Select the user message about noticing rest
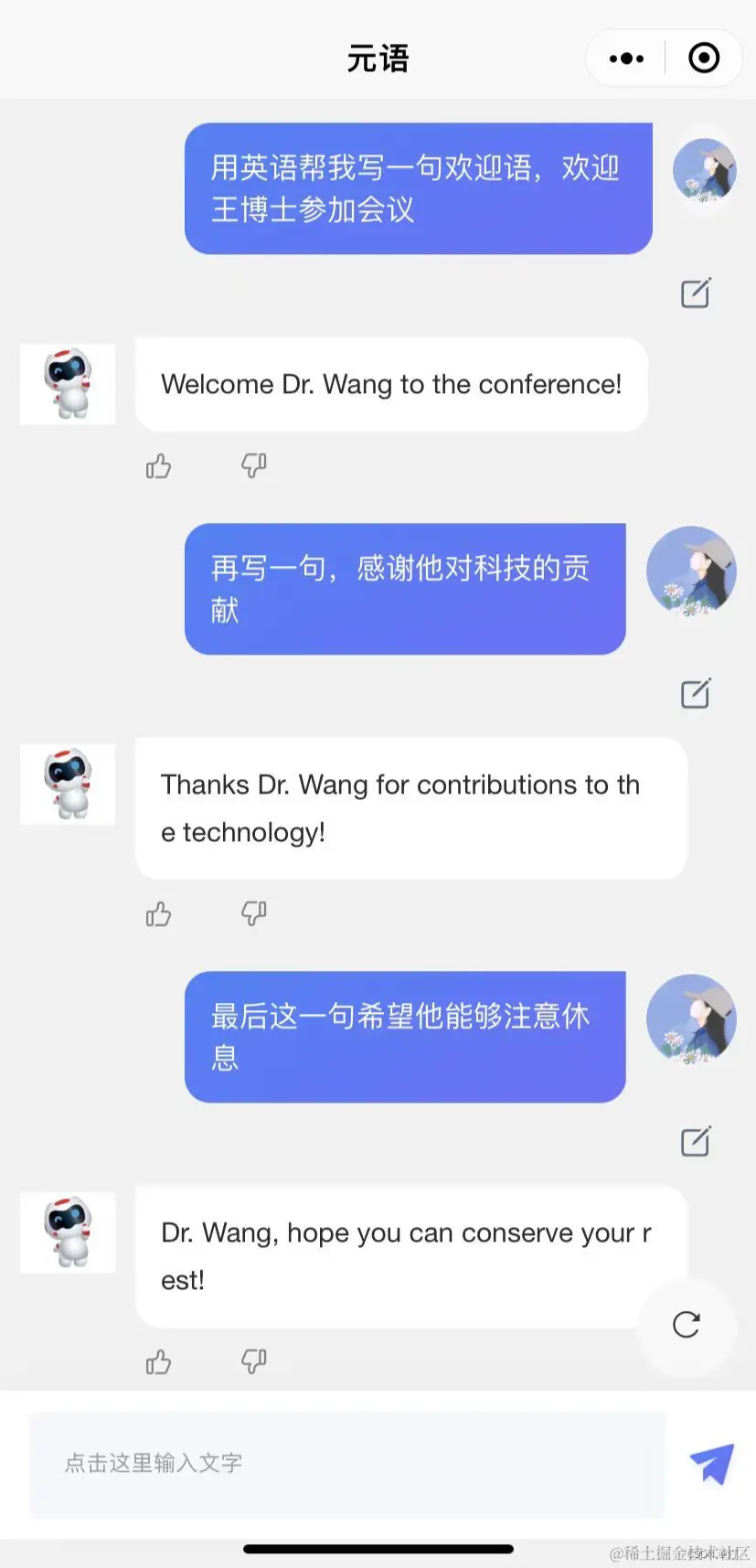Viewport: 756px width, 1568px height. (x=405, y=1037)
